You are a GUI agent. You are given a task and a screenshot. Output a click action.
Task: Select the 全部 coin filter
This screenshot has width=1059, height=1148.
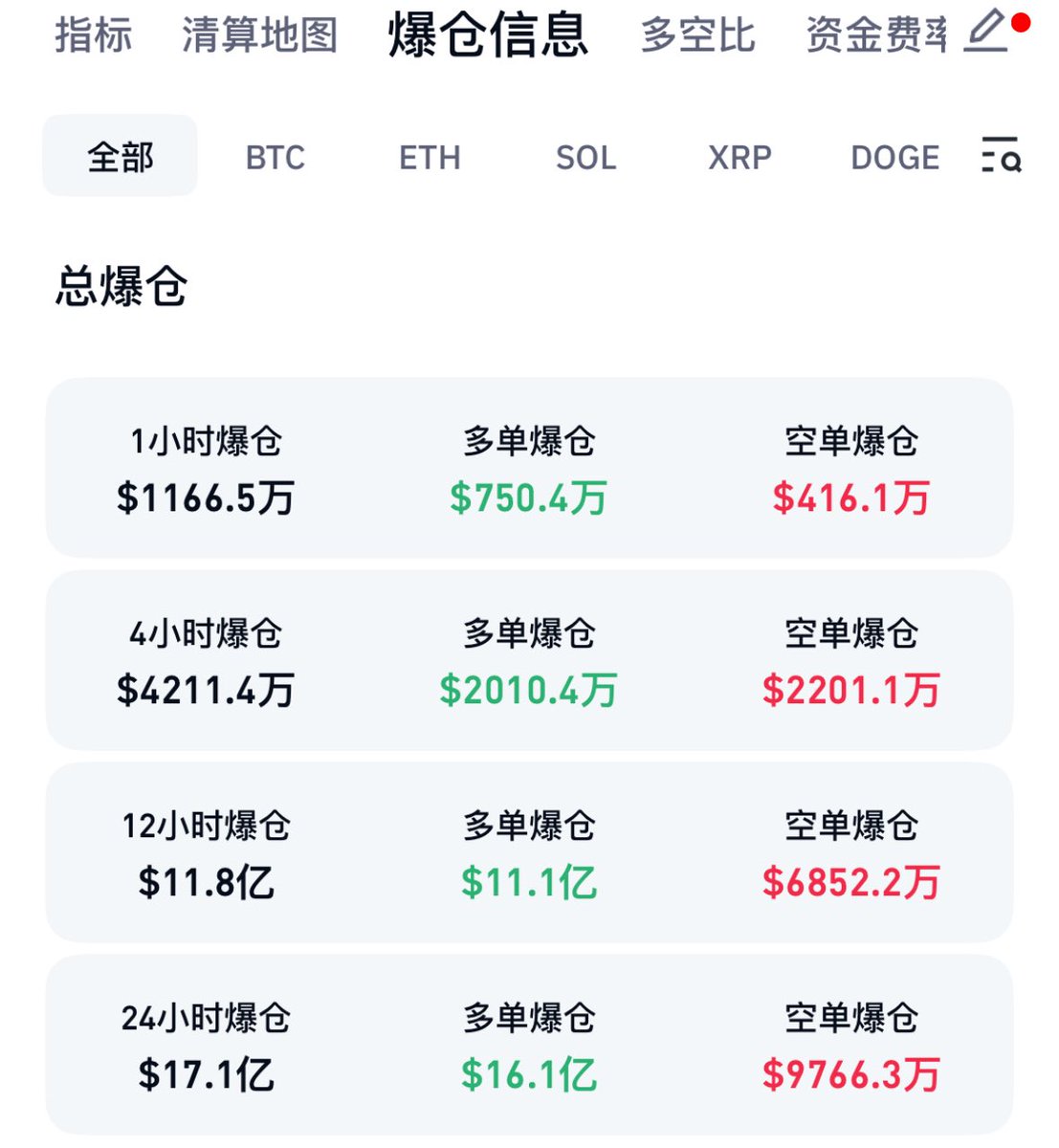121,157
